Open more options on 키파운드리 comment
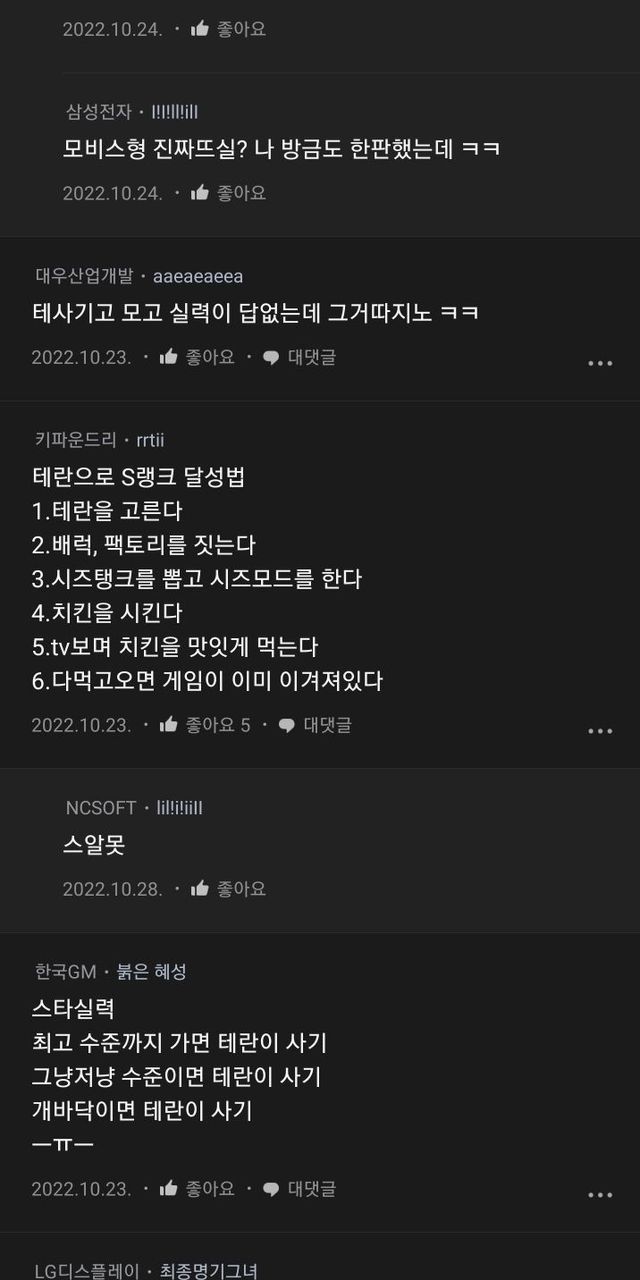The height and width of the screenshot is (1280, 640). (x=600, y=731)
